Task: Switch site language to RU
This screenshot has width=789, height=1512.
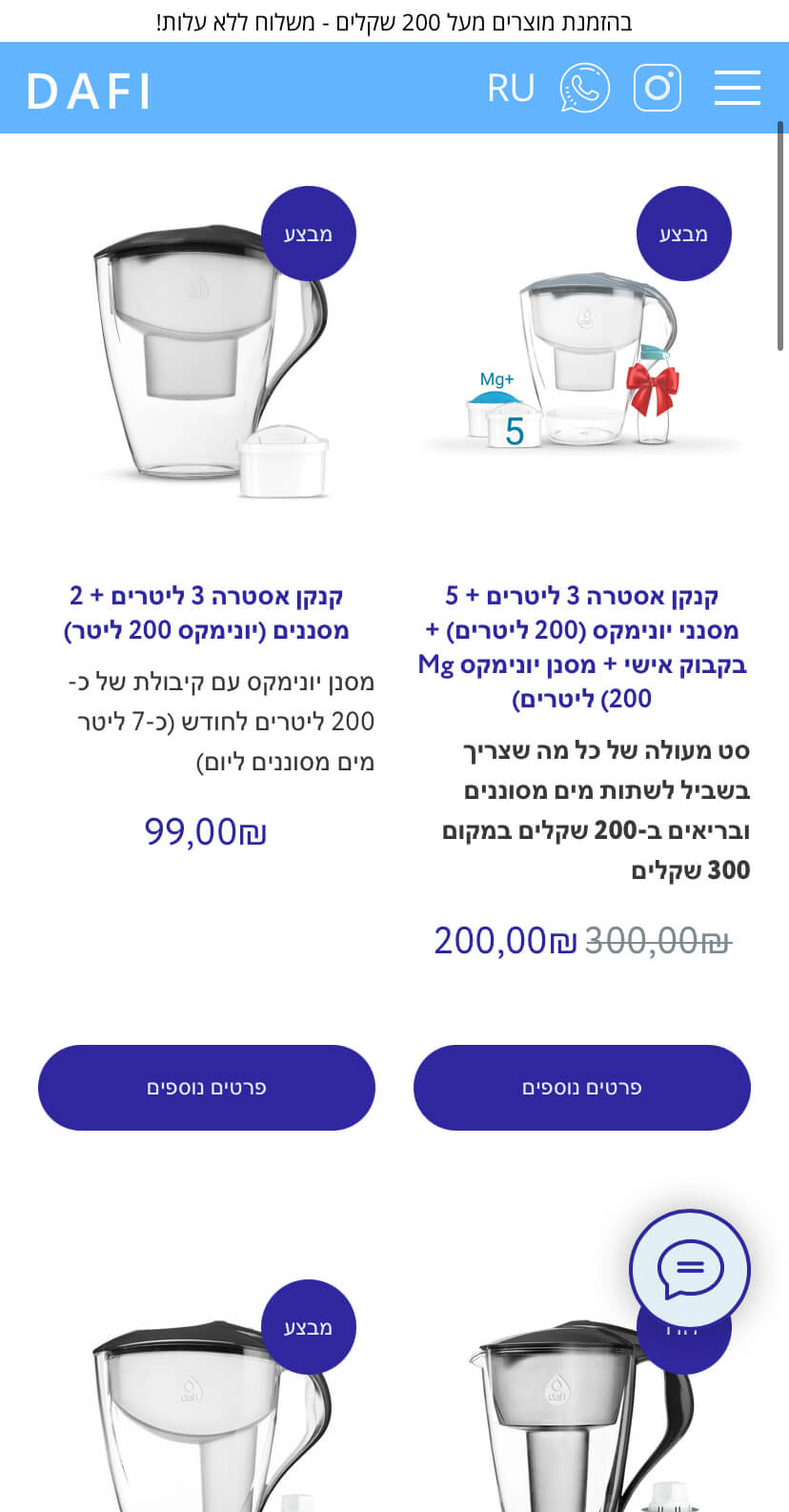Action: pos(511,89)
